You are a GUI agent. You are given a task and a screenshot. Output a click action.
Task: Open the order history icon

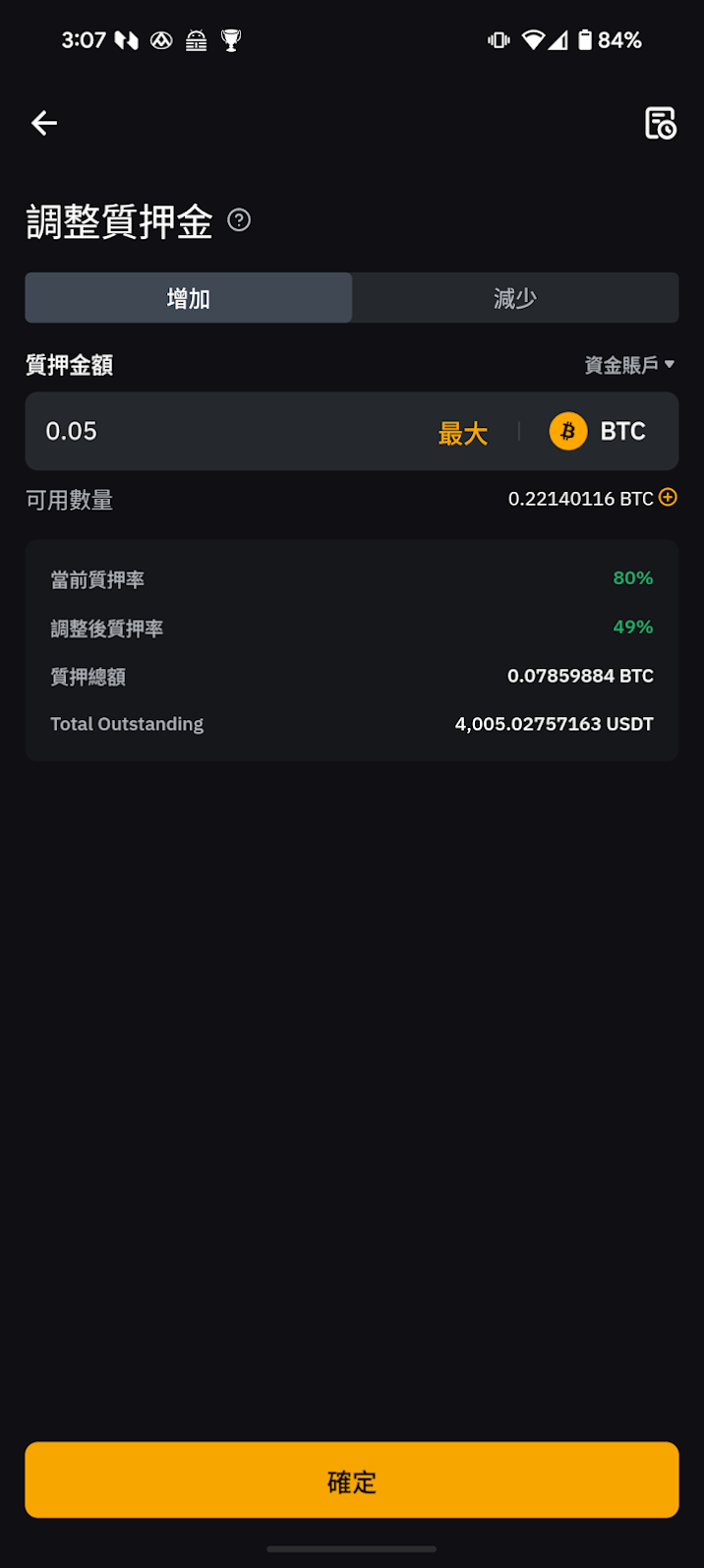pyautogui.click(x=660, y=123)
